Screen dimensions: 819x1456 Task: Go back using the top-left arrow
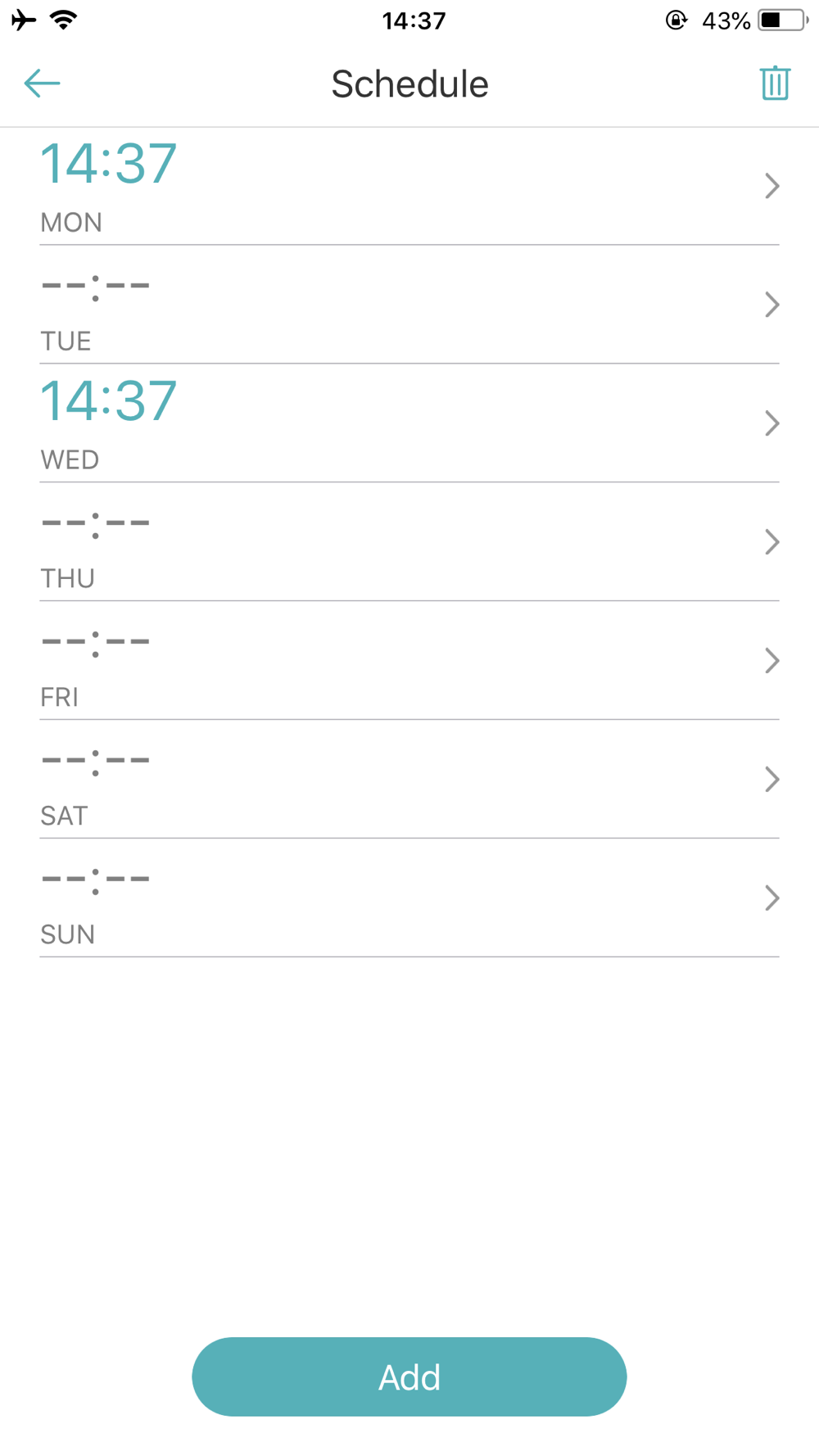[42, 83]
